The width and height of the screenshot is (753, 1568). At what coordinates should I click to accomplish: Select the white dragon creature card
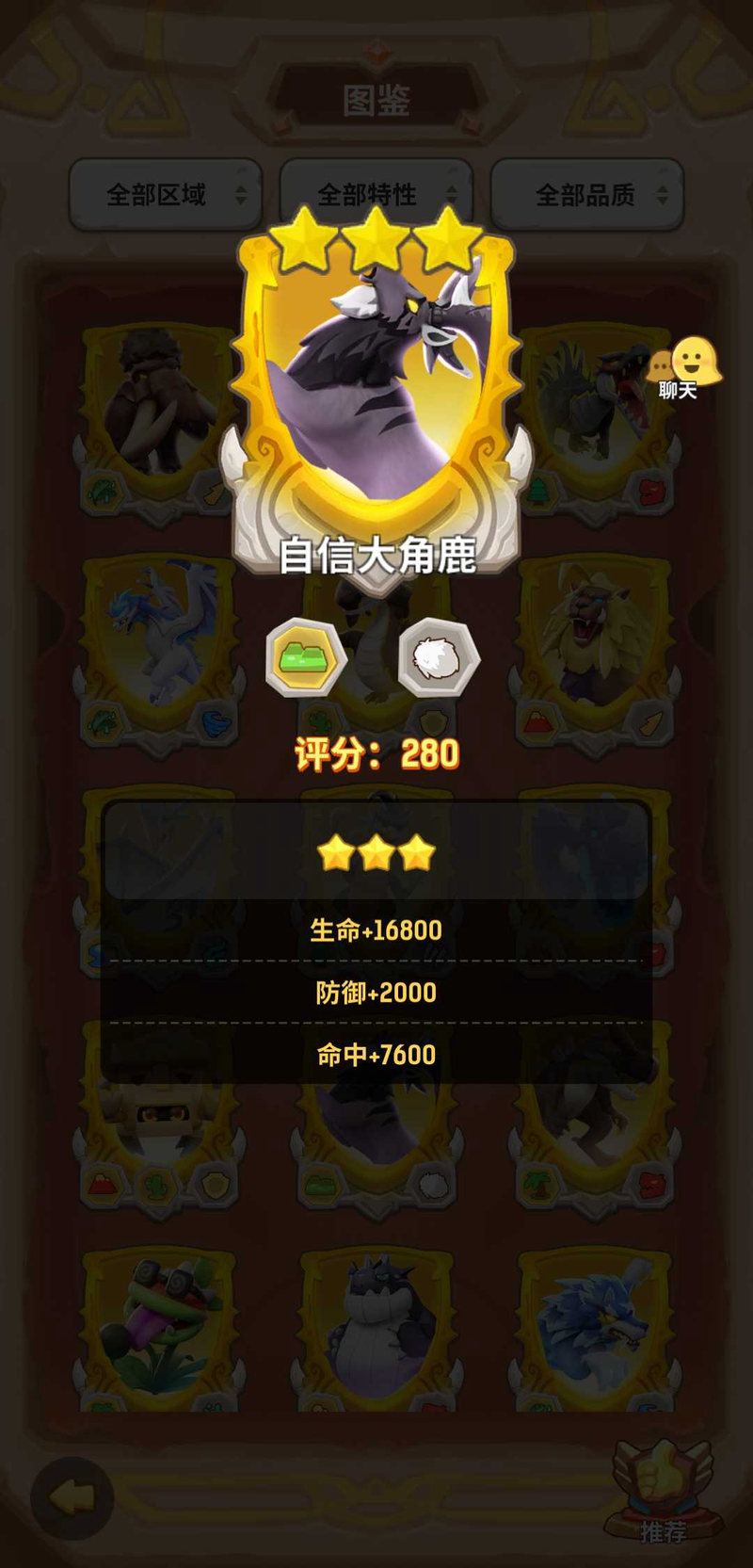coord(158,640)
